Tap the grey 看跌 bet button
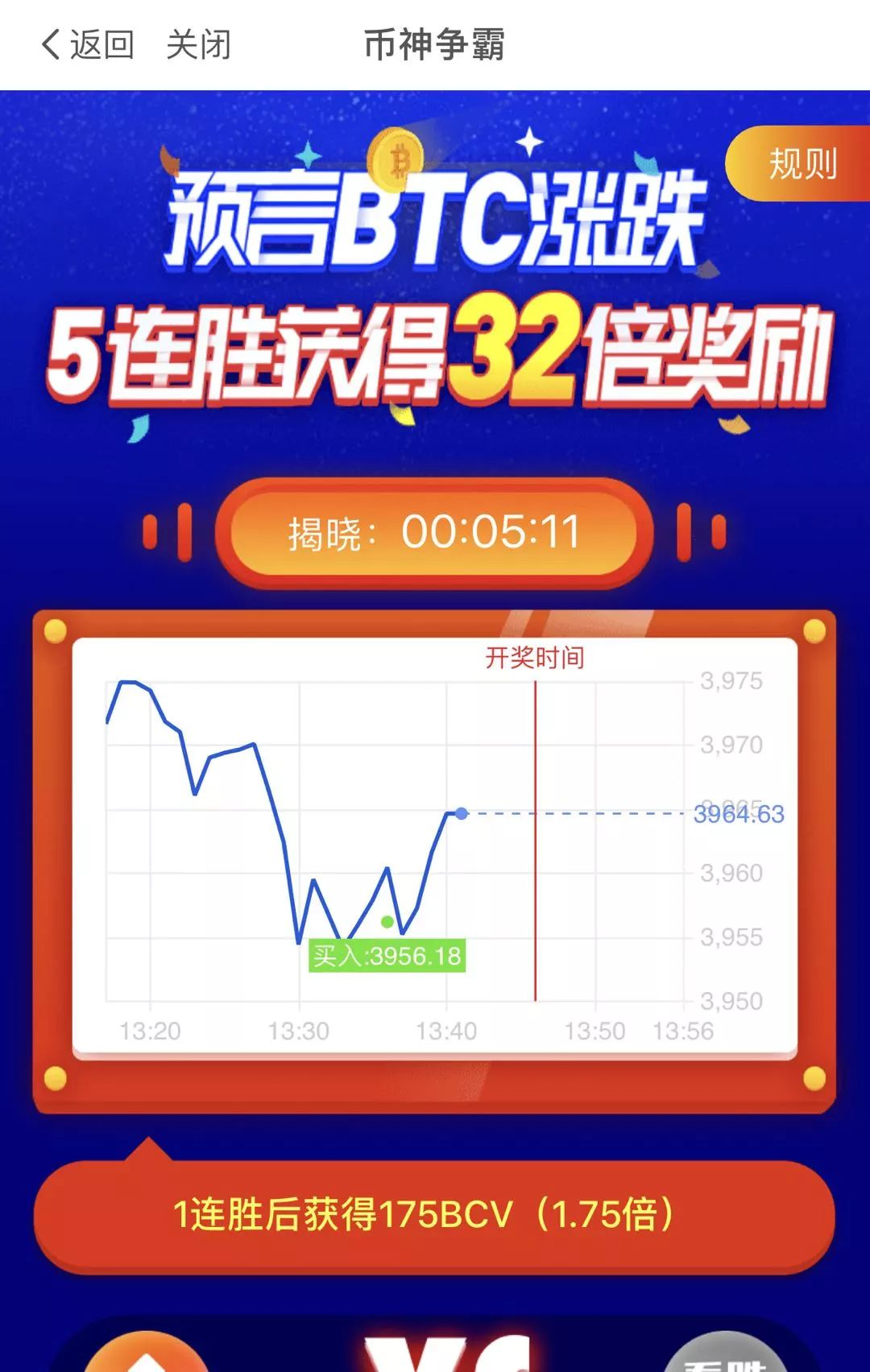Image resolution: width=870 pixels, height=1372 pixels. coord(725,1357)
